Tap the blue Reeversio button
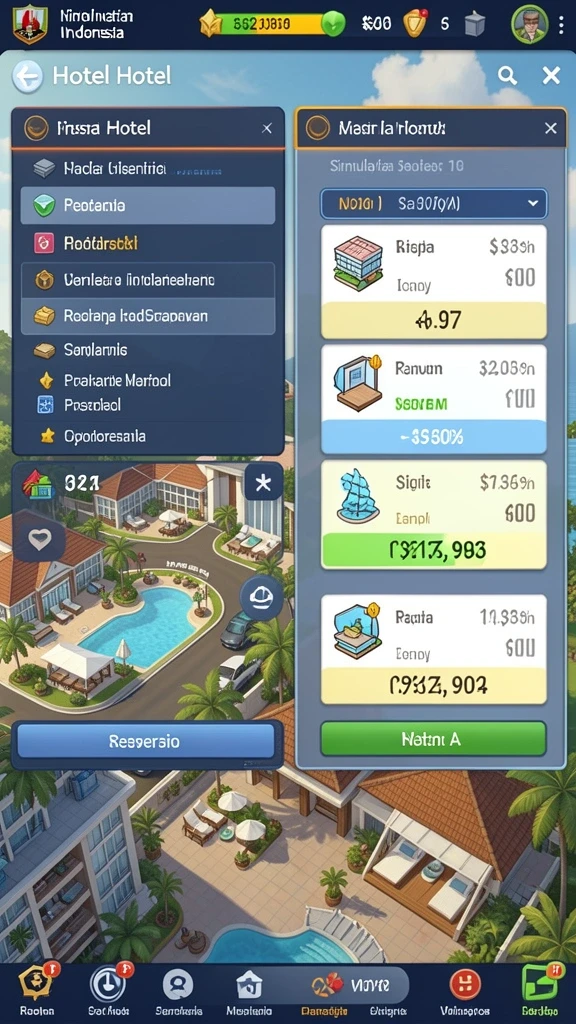The height and width of the screenshot is (1024, 576). (x=144, y=741)
